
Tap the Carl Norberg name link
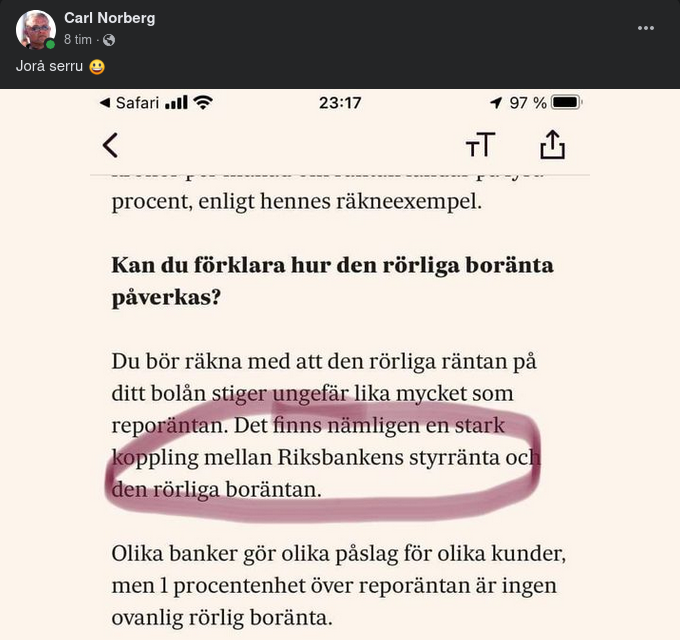tap(109, 18)
